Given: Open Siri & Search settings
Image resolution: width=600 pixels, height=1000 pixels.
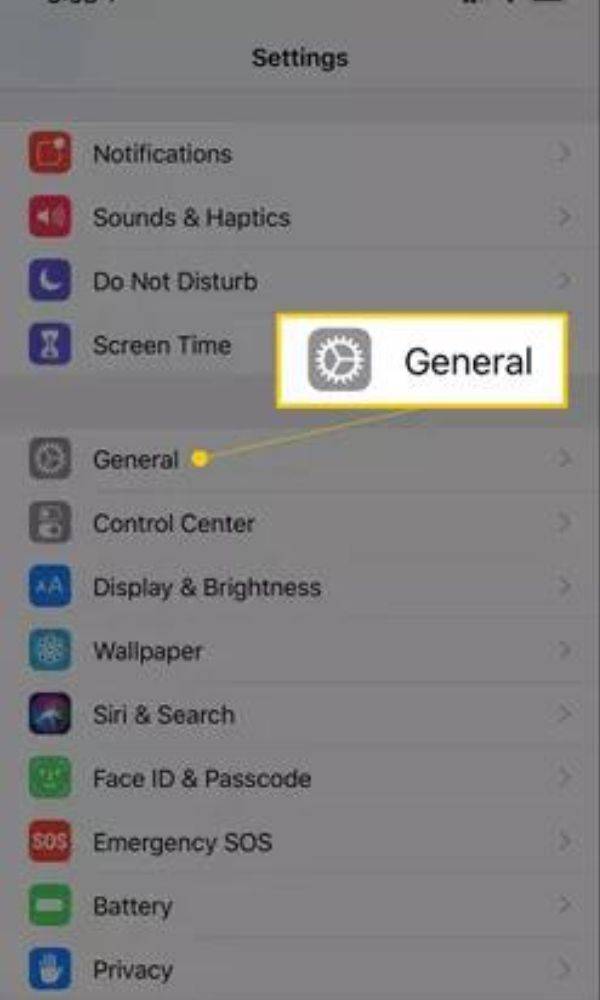Looking at the screenshot, I should [x=163, y=716].
